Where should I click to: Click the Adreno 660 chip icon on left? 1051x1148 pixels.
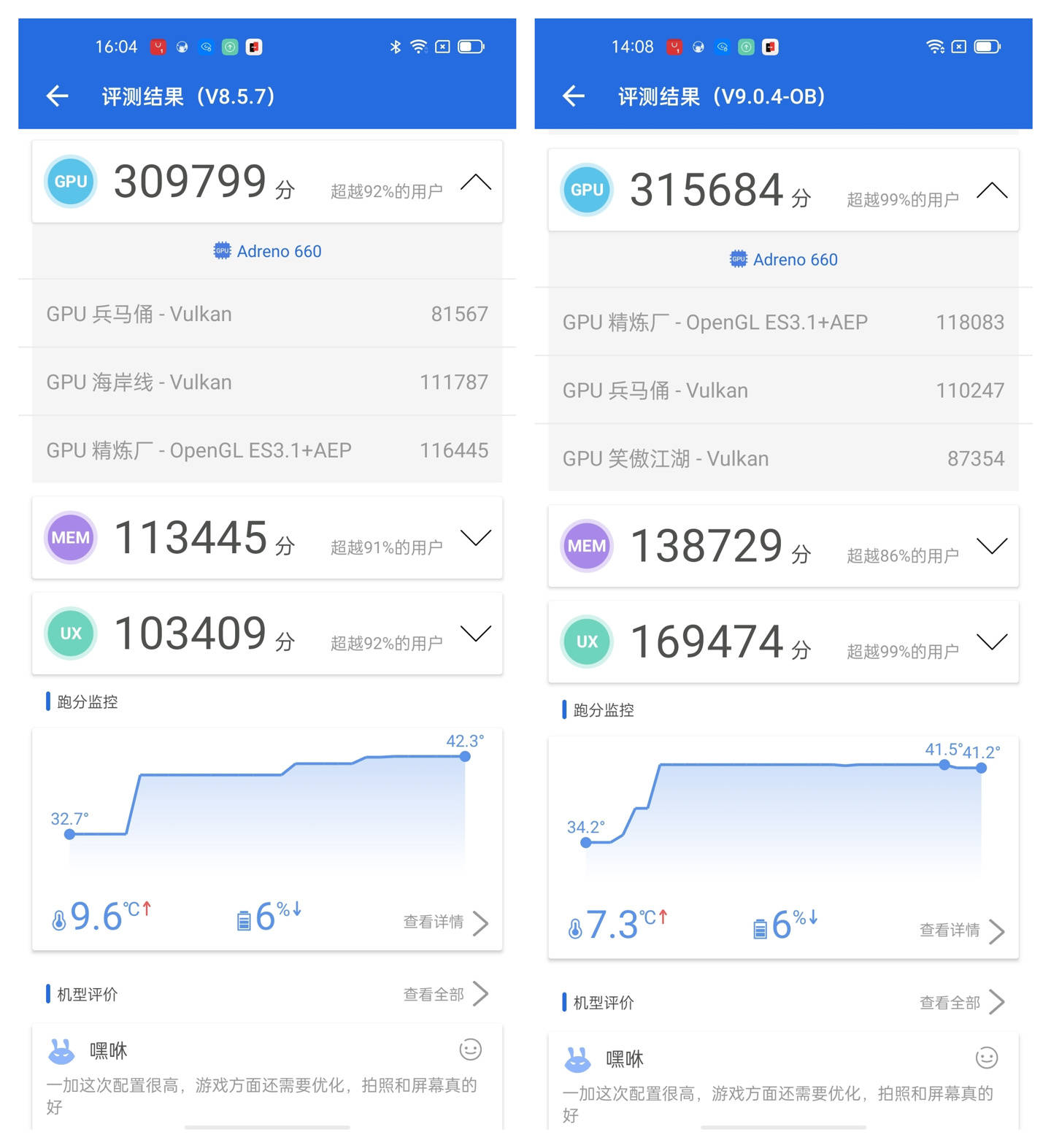tap(221, 251)
